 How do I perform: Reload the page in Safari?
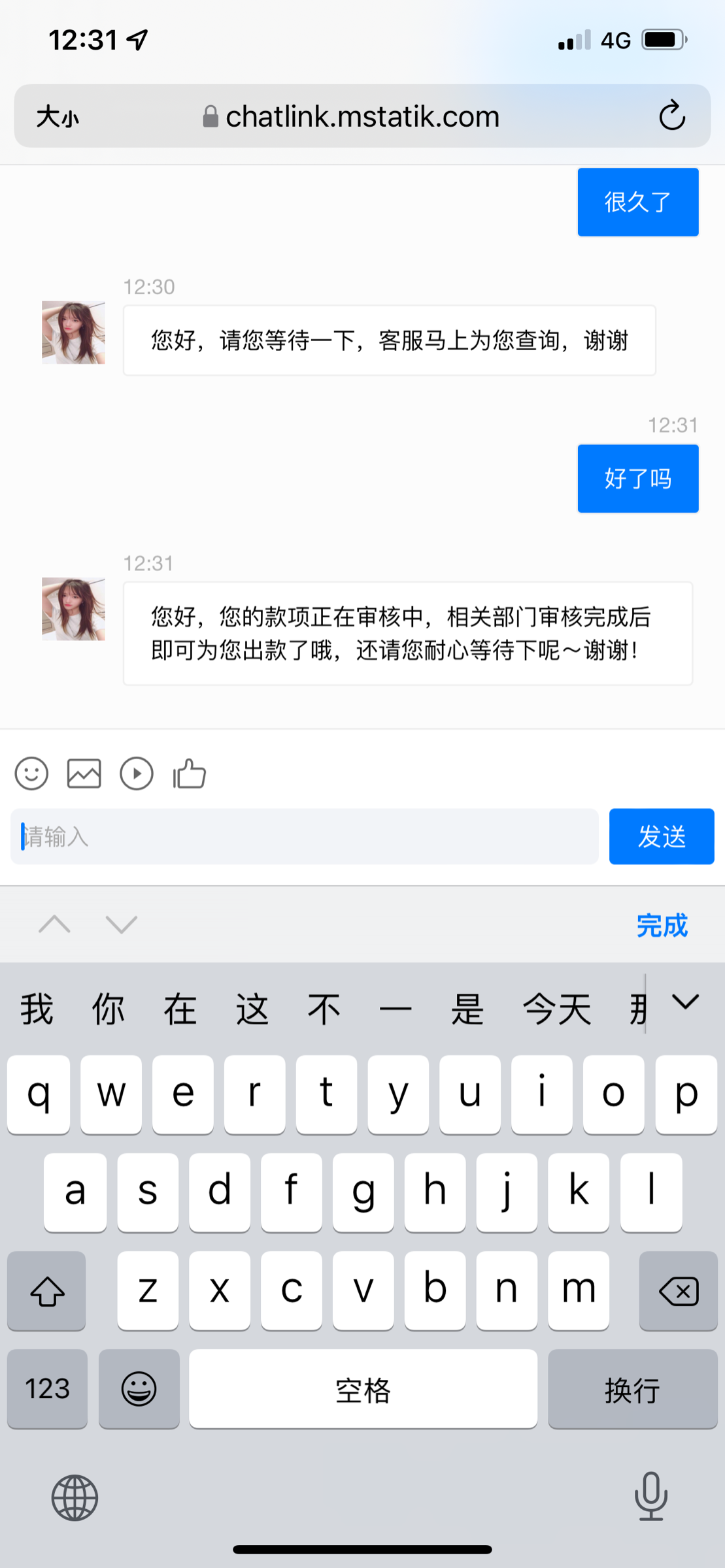click(x=671, y=116)
